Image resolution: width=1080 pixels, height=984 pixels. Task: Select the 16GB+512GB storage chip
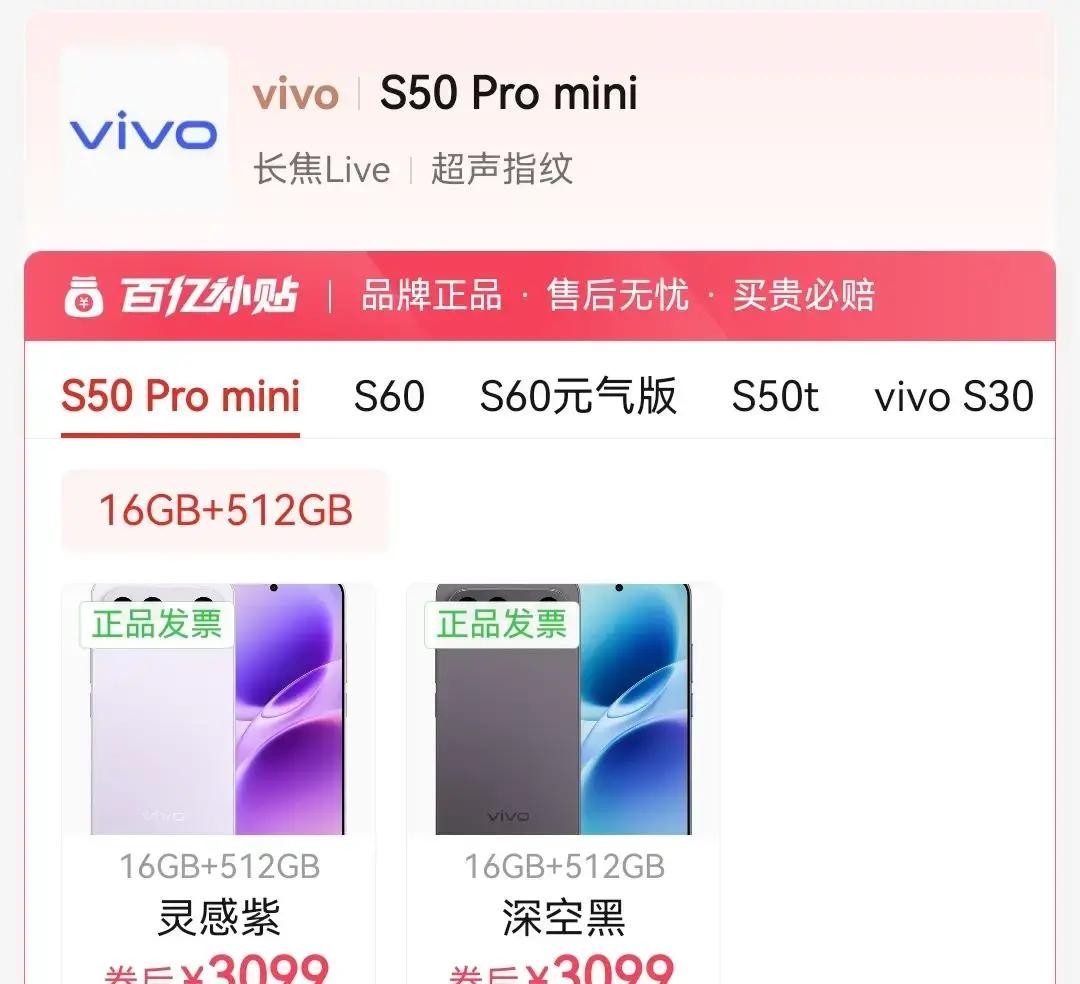click(225, 510)
